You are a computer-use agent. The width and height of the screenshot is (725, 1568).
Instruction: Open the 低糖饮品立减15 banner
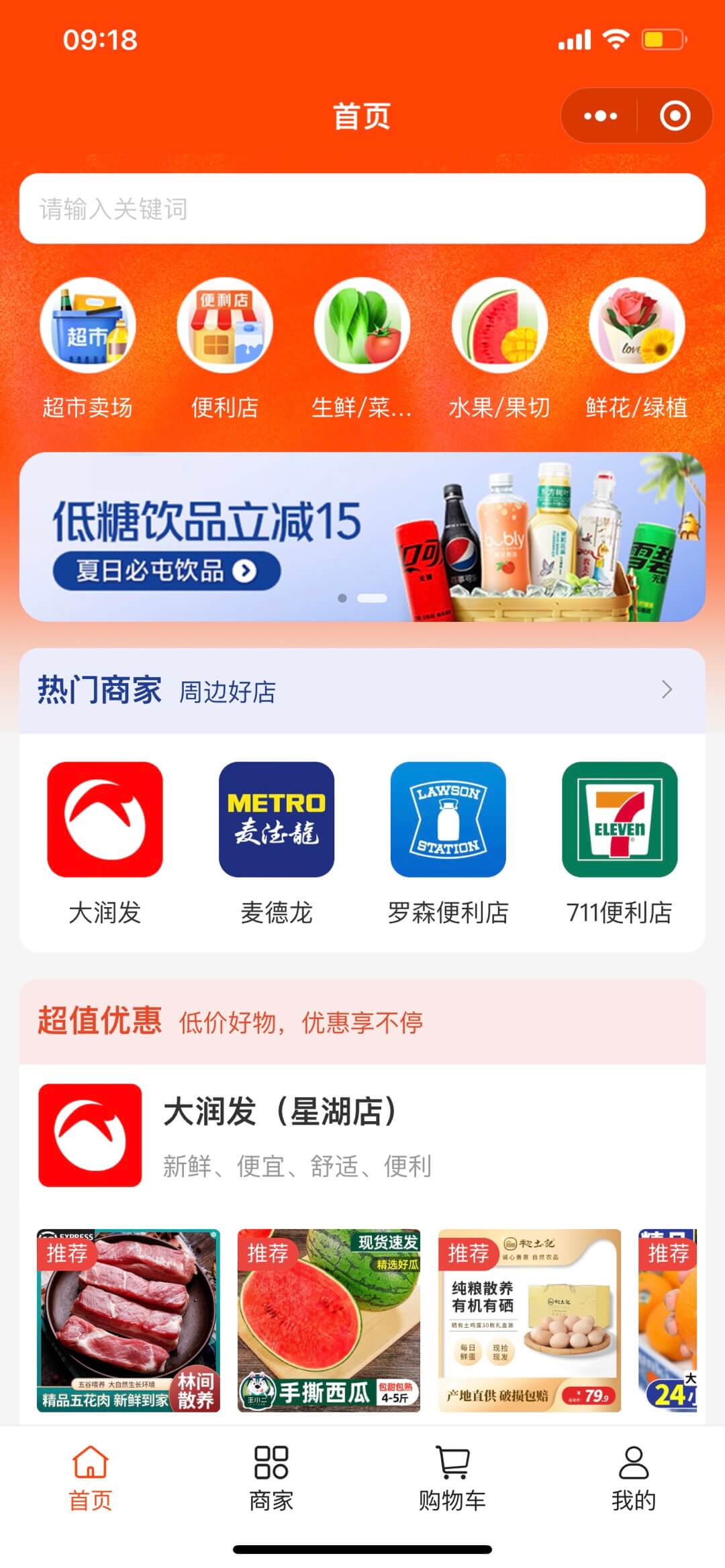tap(362, 537)
